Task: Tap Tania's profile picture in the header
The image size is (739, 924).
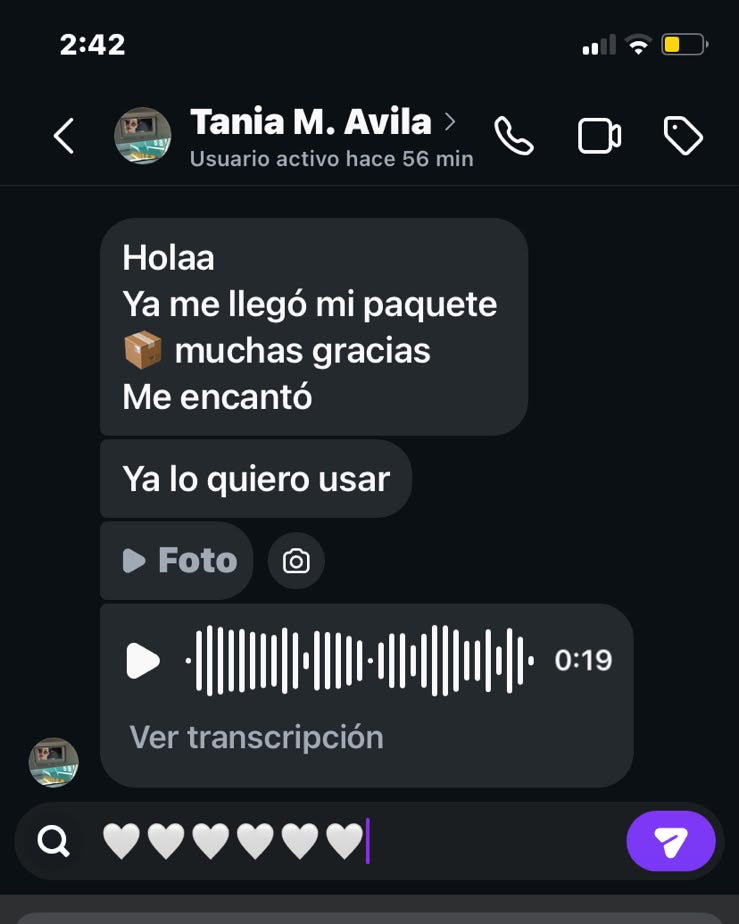Action: pyautogui.click(x=143, y=136)
